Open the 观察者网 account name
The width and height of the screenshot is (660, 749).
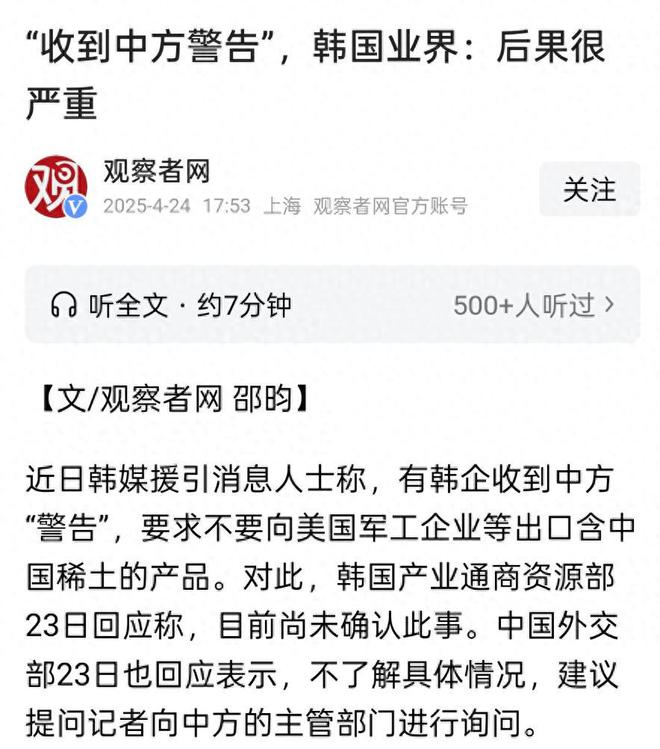click(x=156, y=171)
